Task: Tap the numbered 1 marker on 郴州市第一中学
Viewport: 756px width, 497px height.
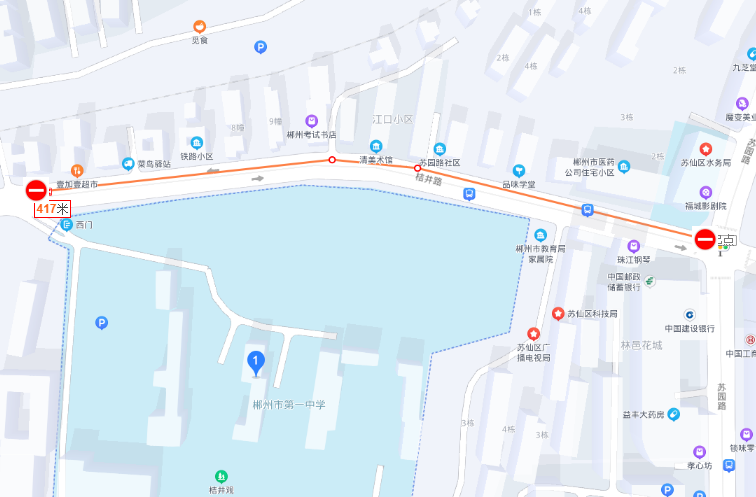Action: [257, 362]
